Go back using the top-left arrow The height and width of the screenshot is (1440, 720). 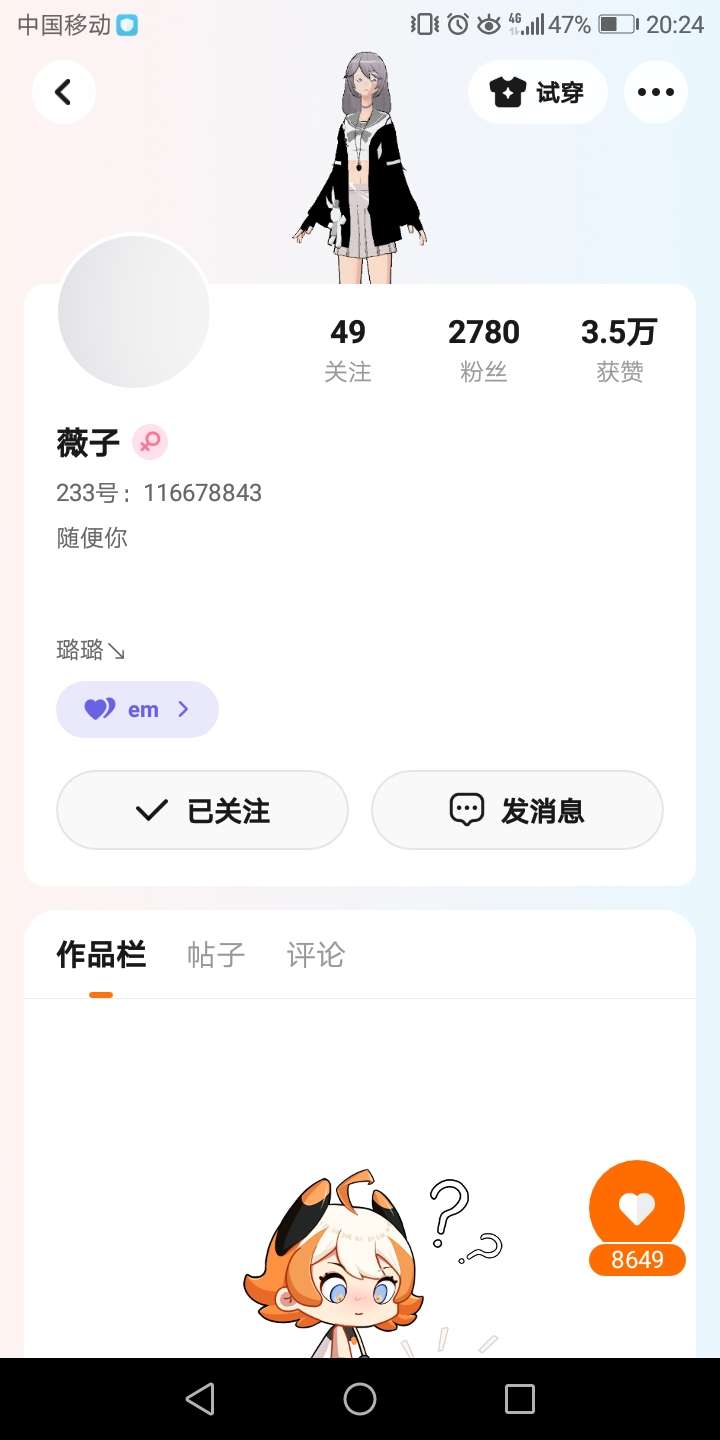pyautogui.click(x=63, y=92)
